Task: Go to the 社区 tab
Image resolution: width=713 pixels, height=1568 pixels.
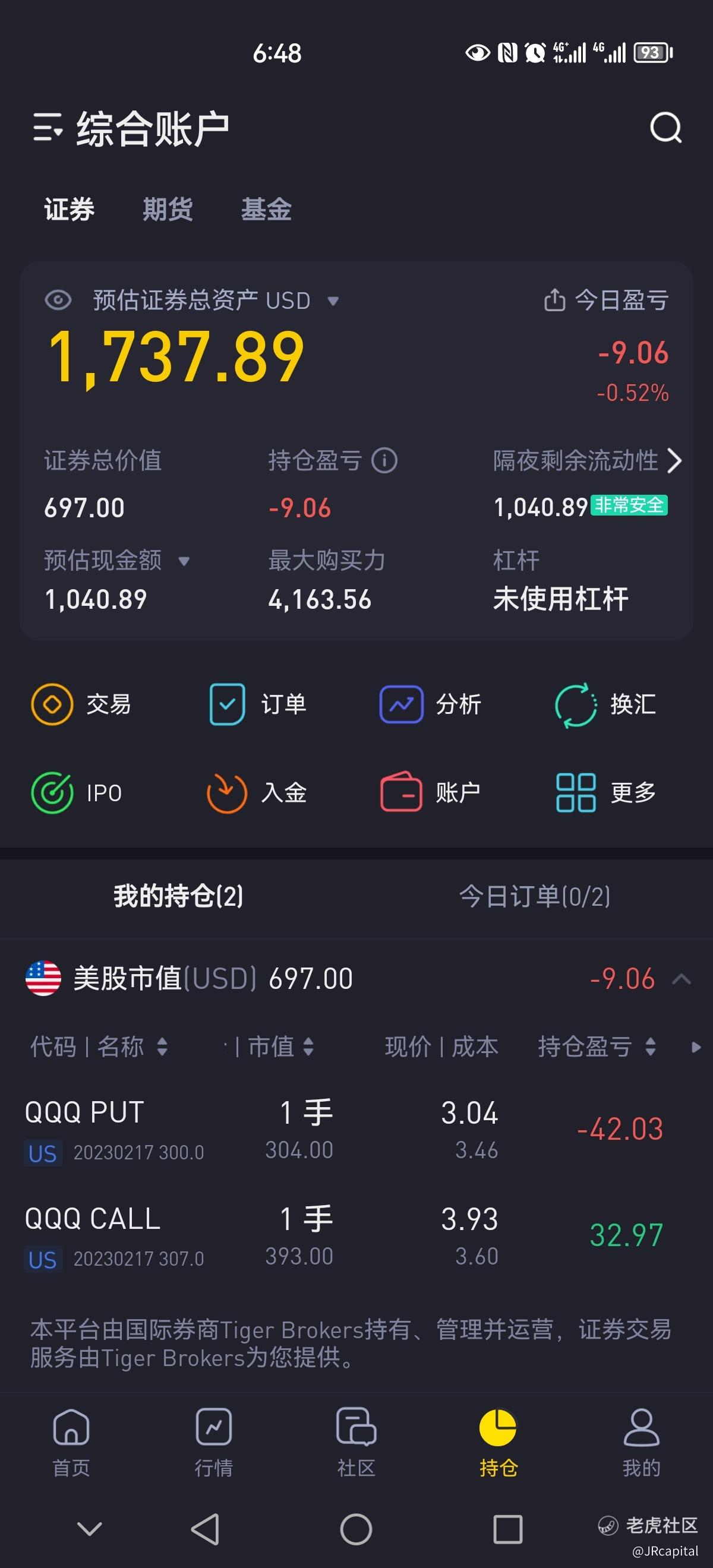Action: 356,1442
